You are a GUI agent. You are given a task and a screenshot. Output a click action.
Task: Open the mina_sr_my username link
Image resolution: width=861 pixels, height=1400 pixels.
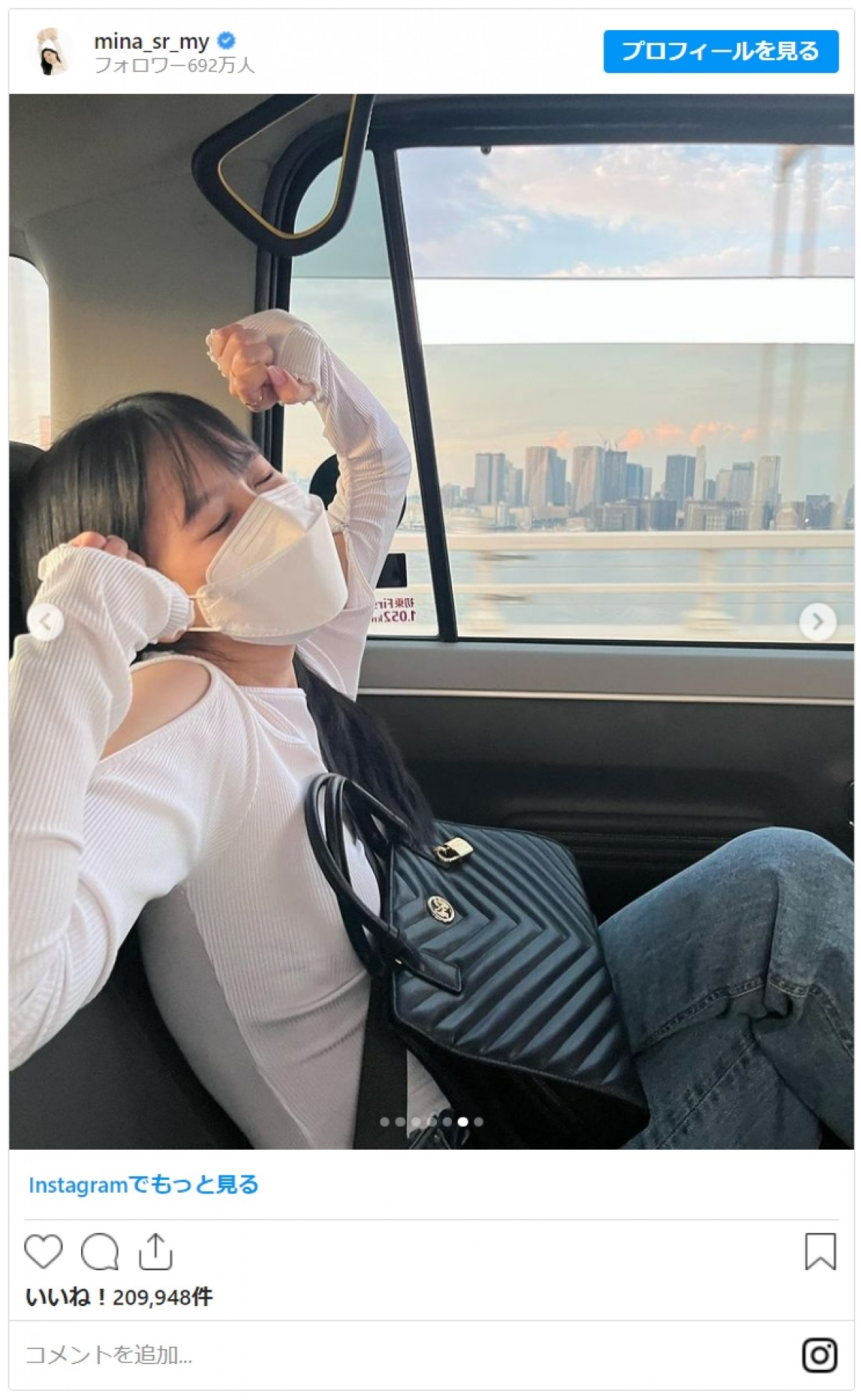pyautogui.click(x=151, y=42)
